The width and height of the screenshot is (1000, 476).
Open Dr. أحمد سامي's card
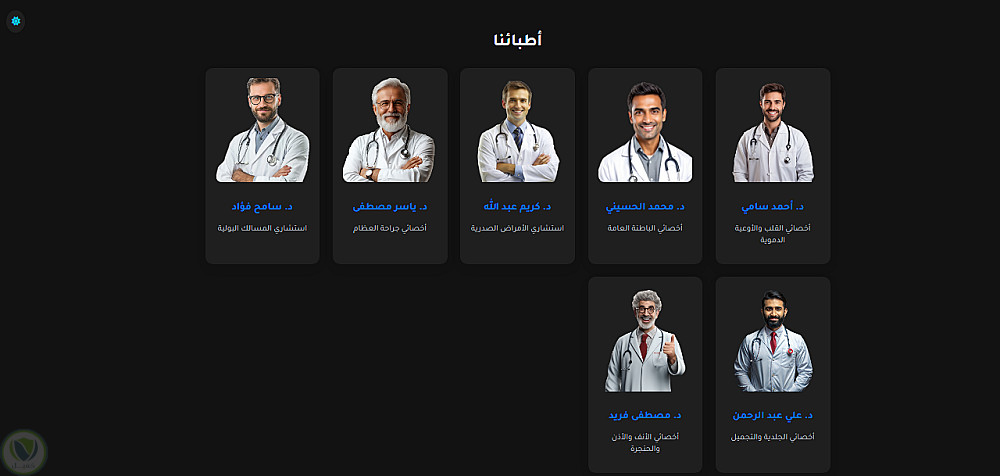pos(773,165)
